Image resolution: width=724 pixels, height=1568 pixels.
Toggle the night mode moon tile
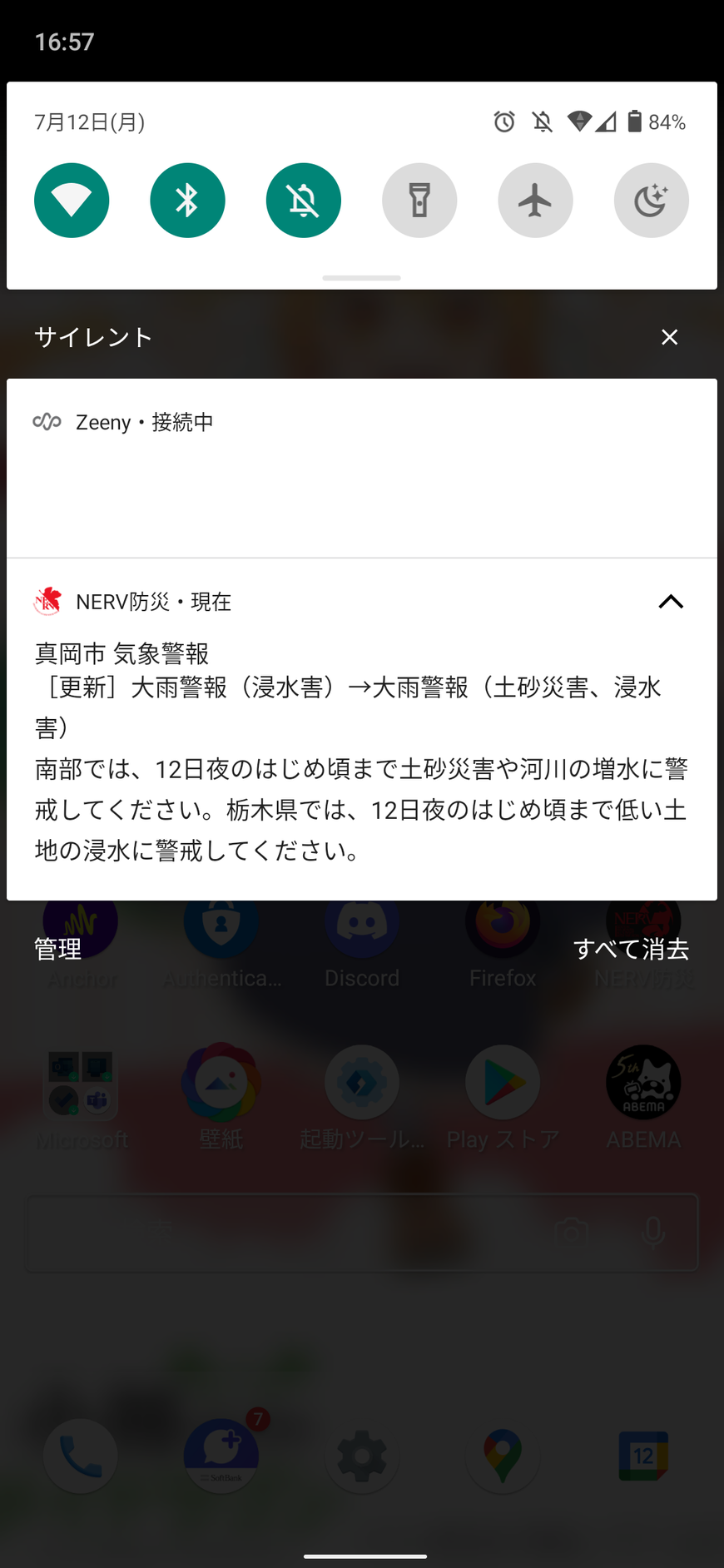651,201
